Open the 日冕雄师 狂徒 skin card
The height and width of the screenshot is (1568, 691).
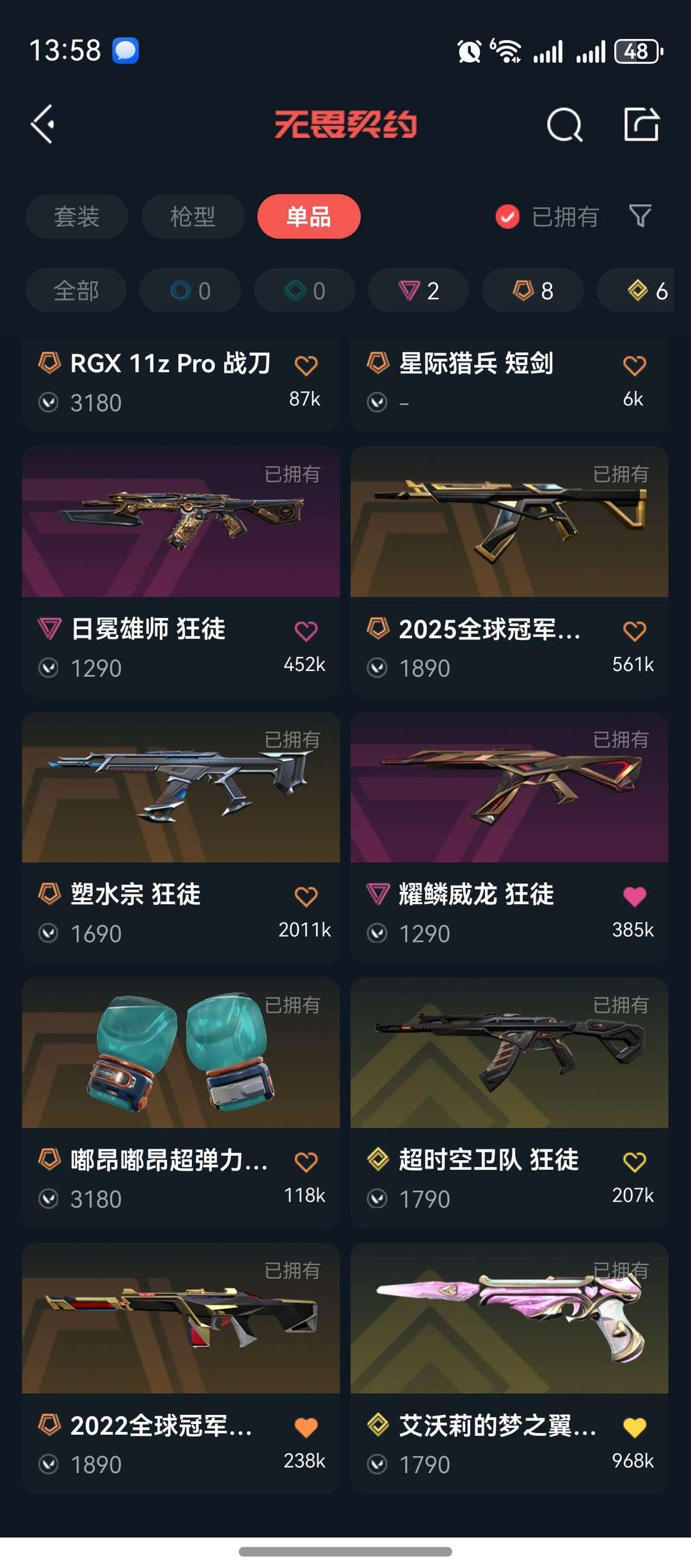click(x=181, y=572)
